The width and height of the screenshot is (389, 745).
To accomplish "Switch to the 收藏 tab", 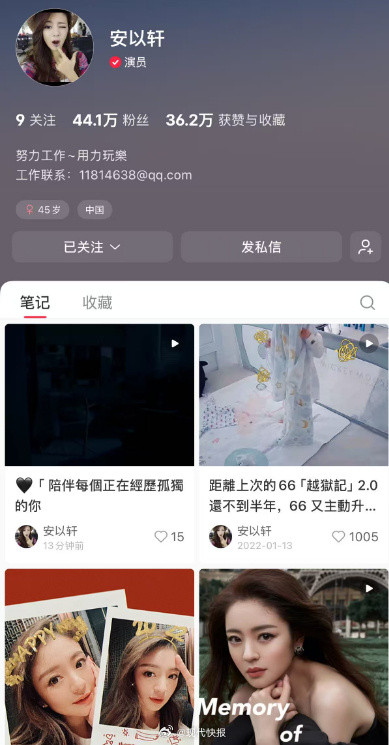I will tap(97, 303).
